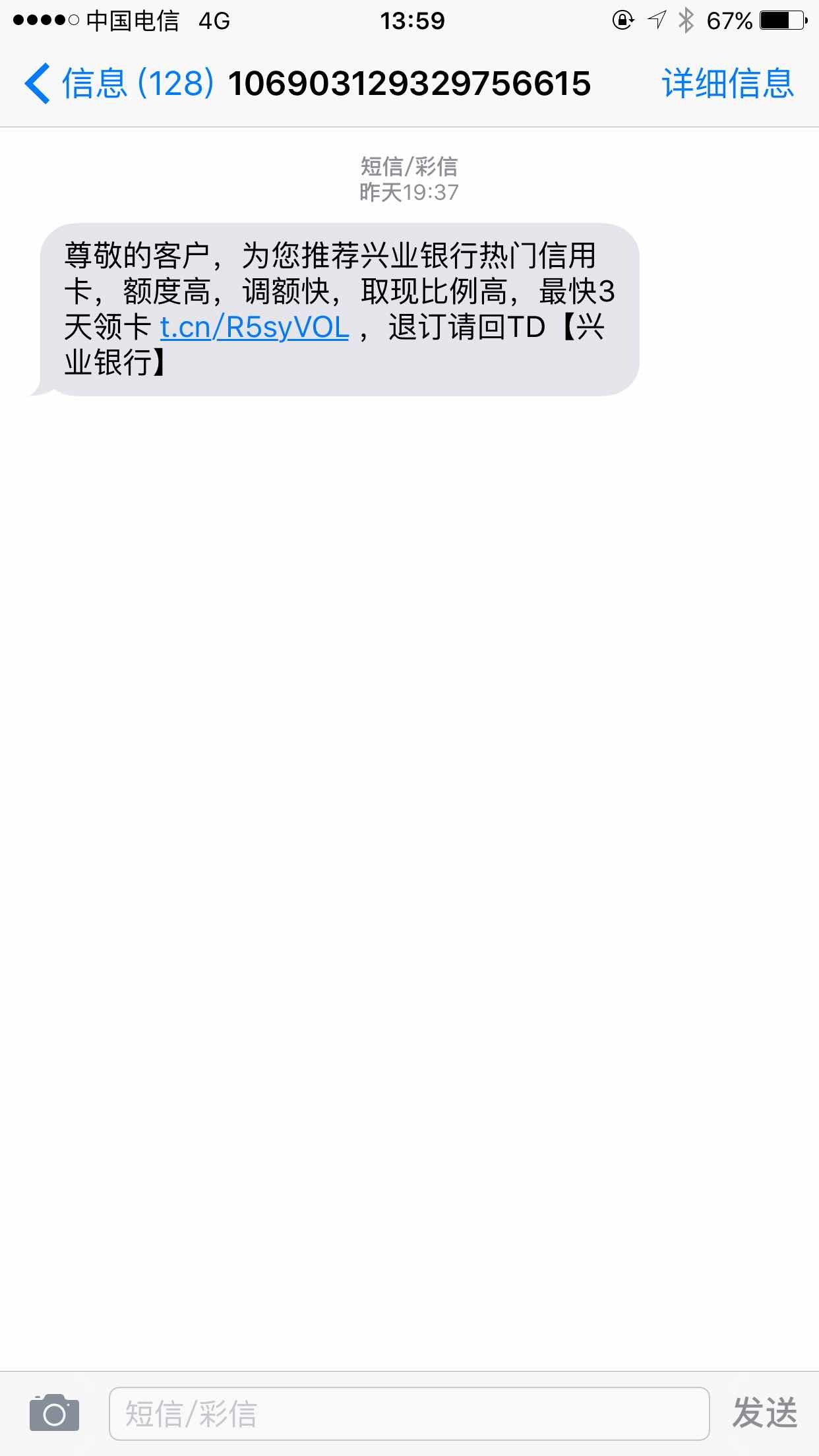
Task: Tap the 短信/彩信 header label
Action: 409,167
